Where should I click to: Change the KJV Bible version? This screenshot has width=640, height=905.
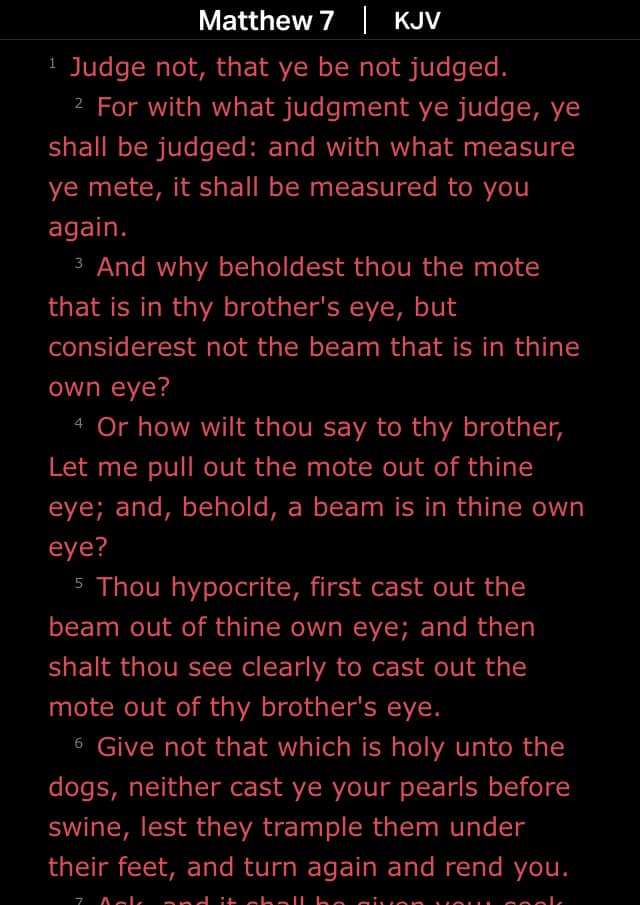(417, 21)
